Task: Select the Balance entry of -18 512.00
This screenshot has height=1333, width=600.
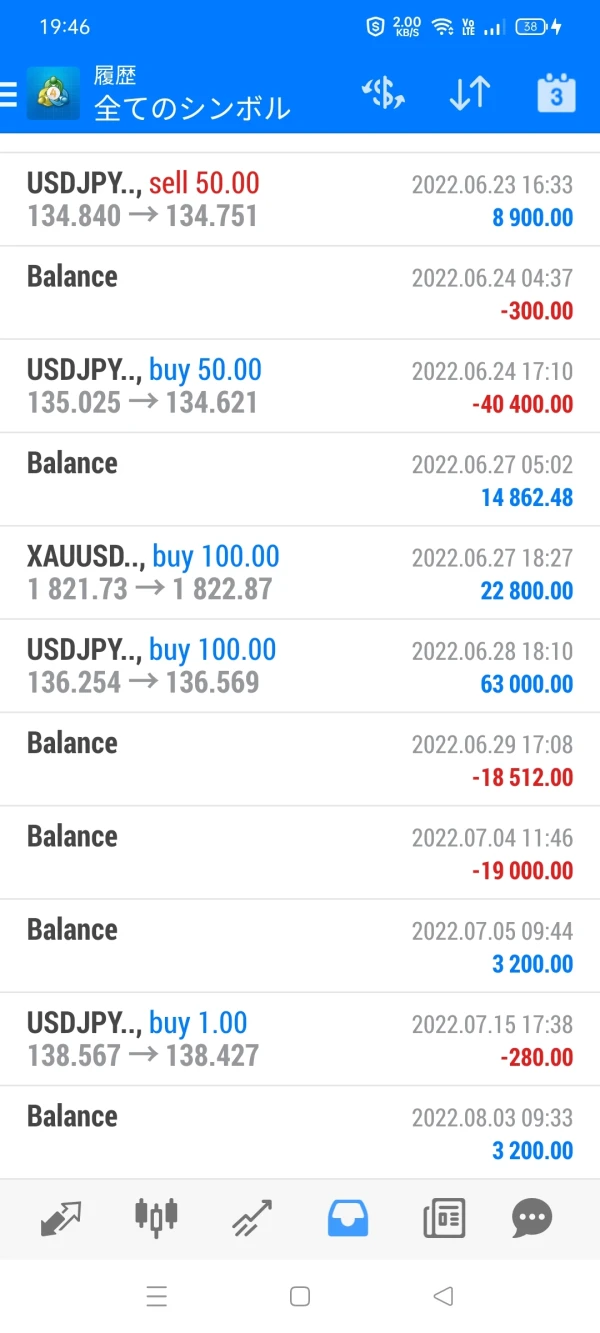Action: click(x=300, y=759)
